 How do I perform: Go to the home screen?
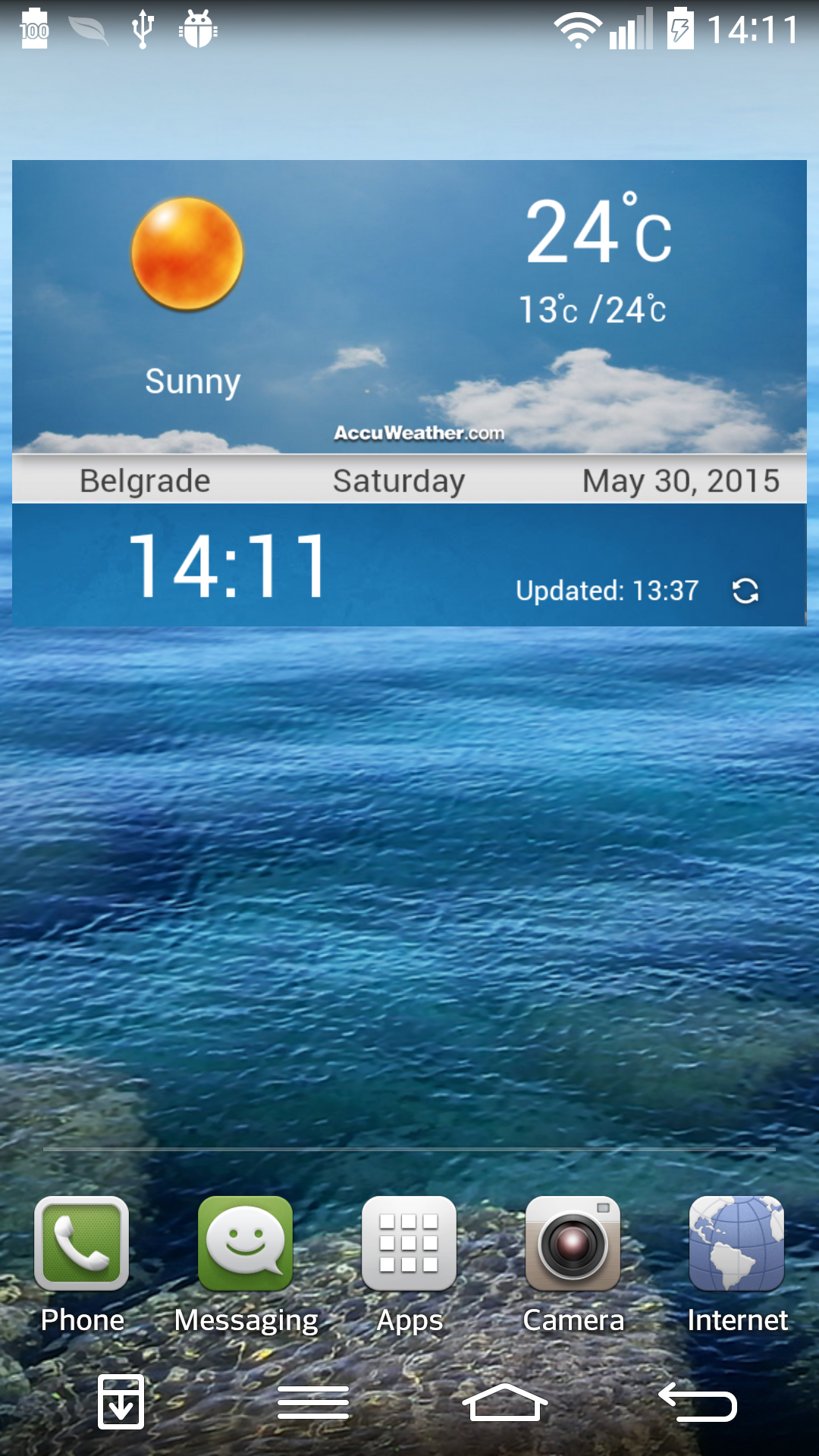pyautogui.click(x=505, y=1401)
